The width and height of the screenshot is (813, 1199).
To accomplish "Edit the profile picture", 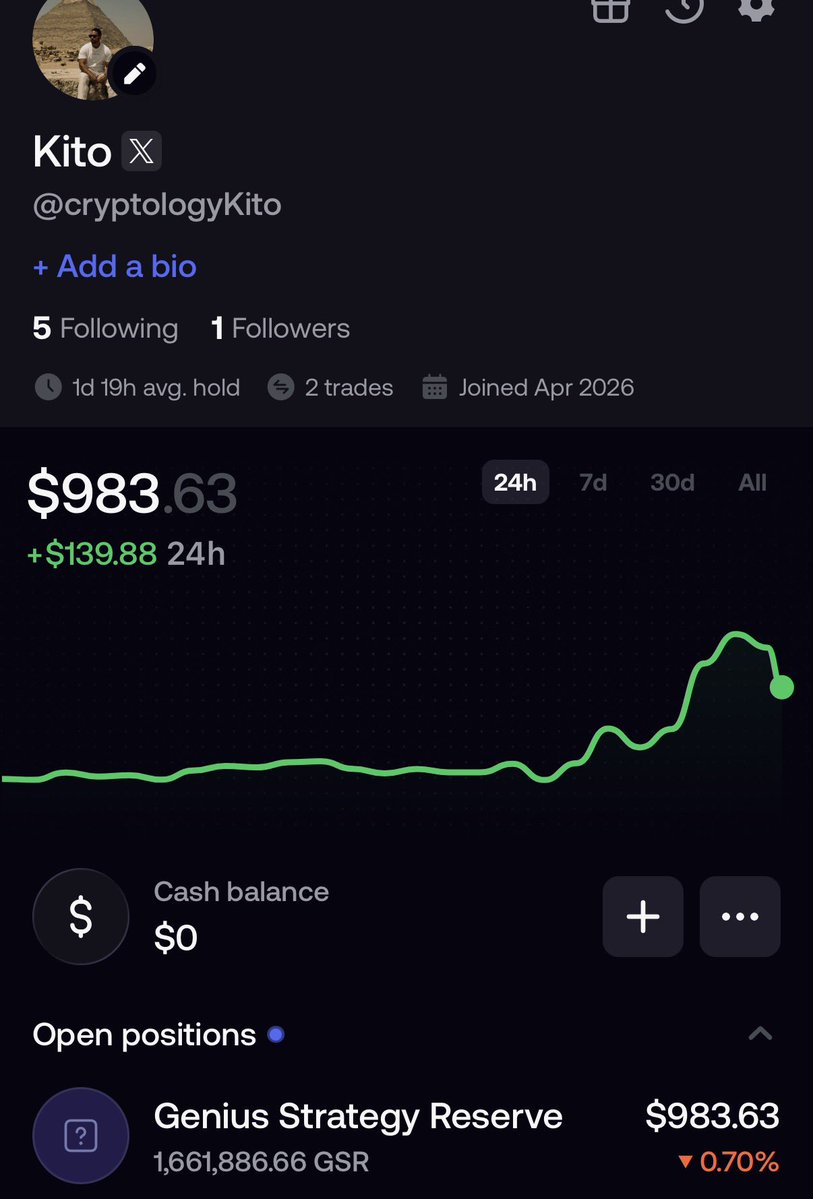I will (x=134, y=72).
